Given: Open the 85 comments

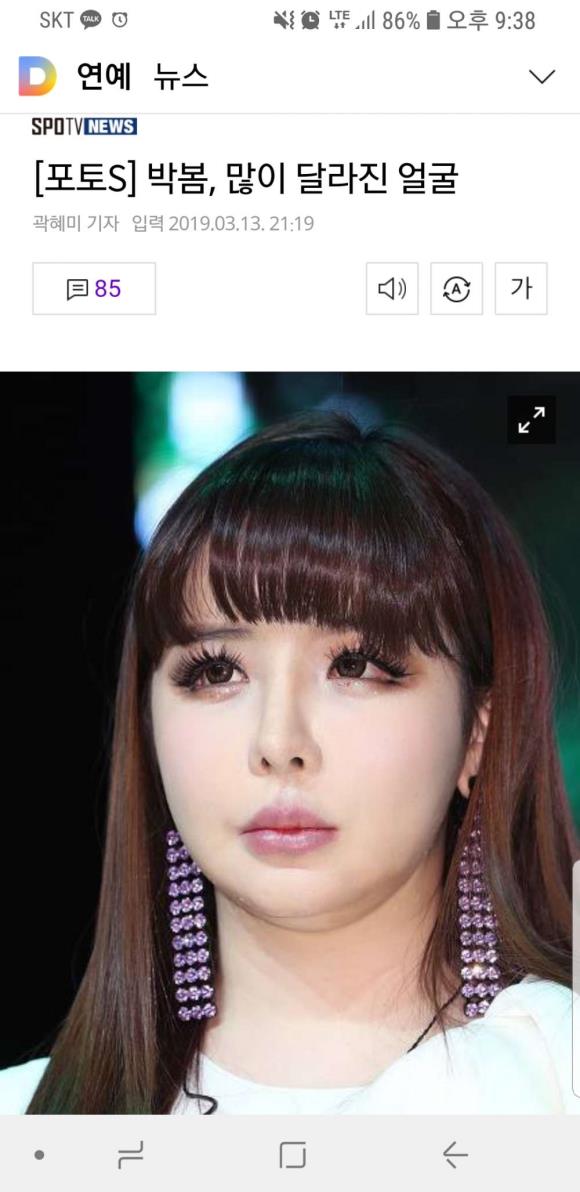Looking at the screenshot, I should coord(94,289).
